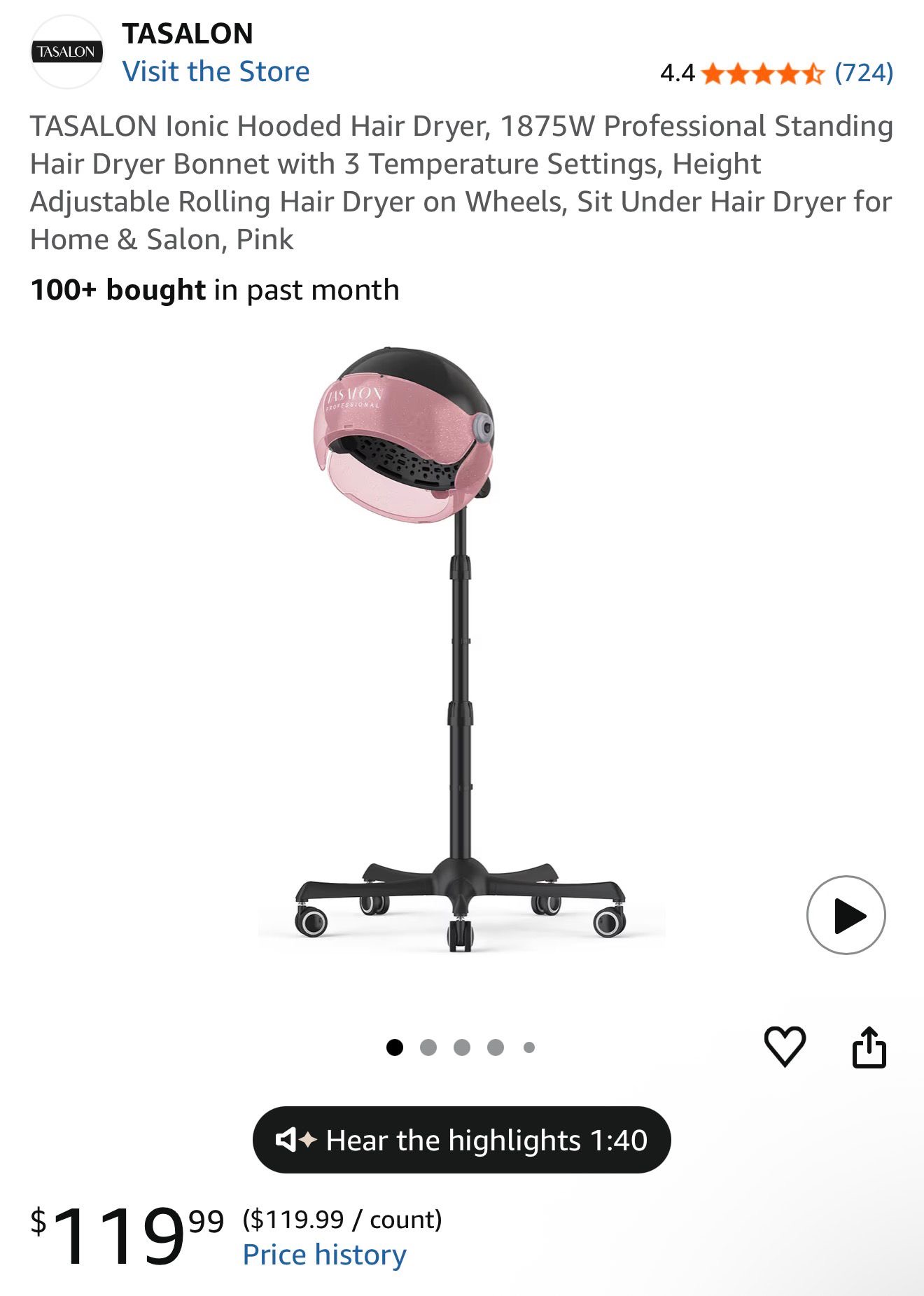Play the product video
This screenshot has height=1296, width=924.
846,915
